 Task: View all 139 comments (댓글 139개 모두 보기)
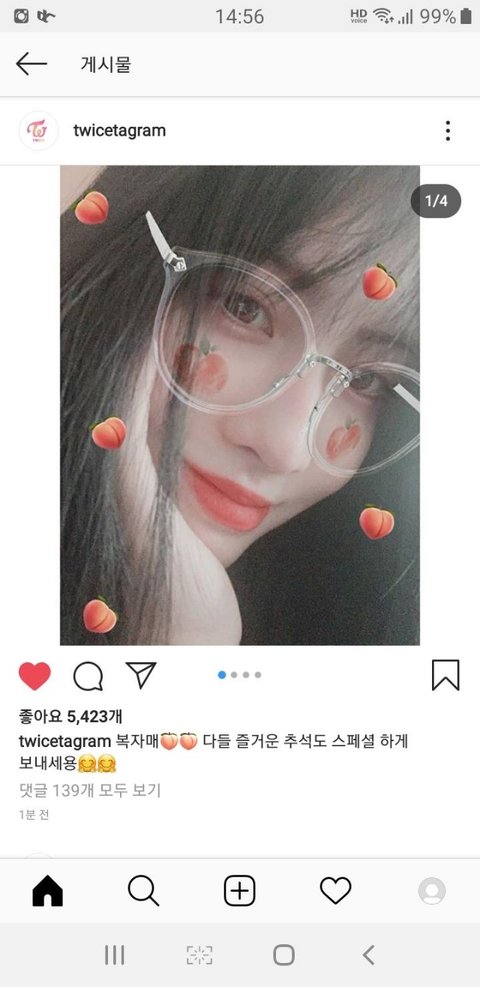click(90, 790)
